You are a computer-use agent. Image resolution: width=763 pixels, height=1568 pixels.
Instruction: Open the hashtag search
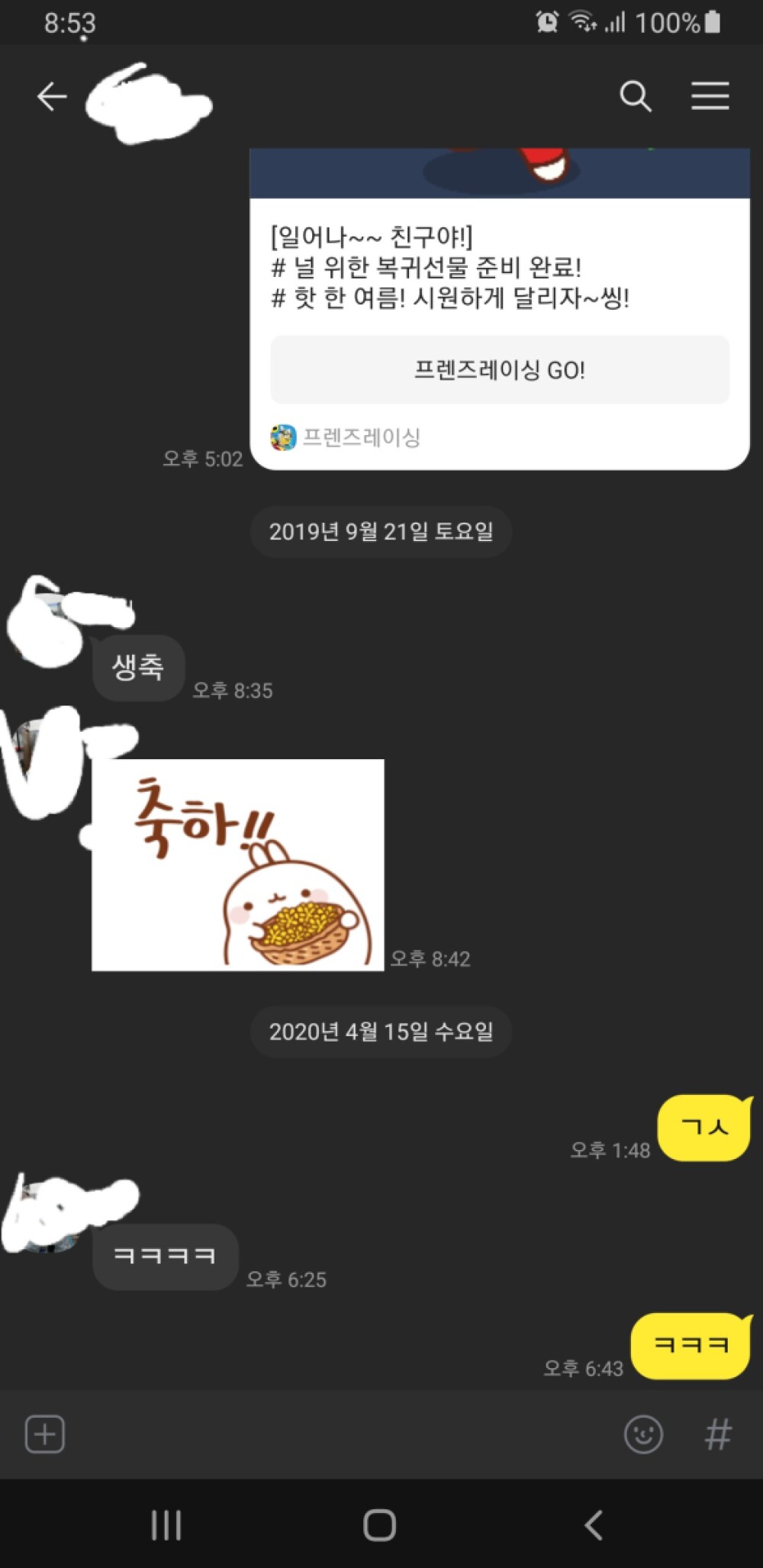717,1434
